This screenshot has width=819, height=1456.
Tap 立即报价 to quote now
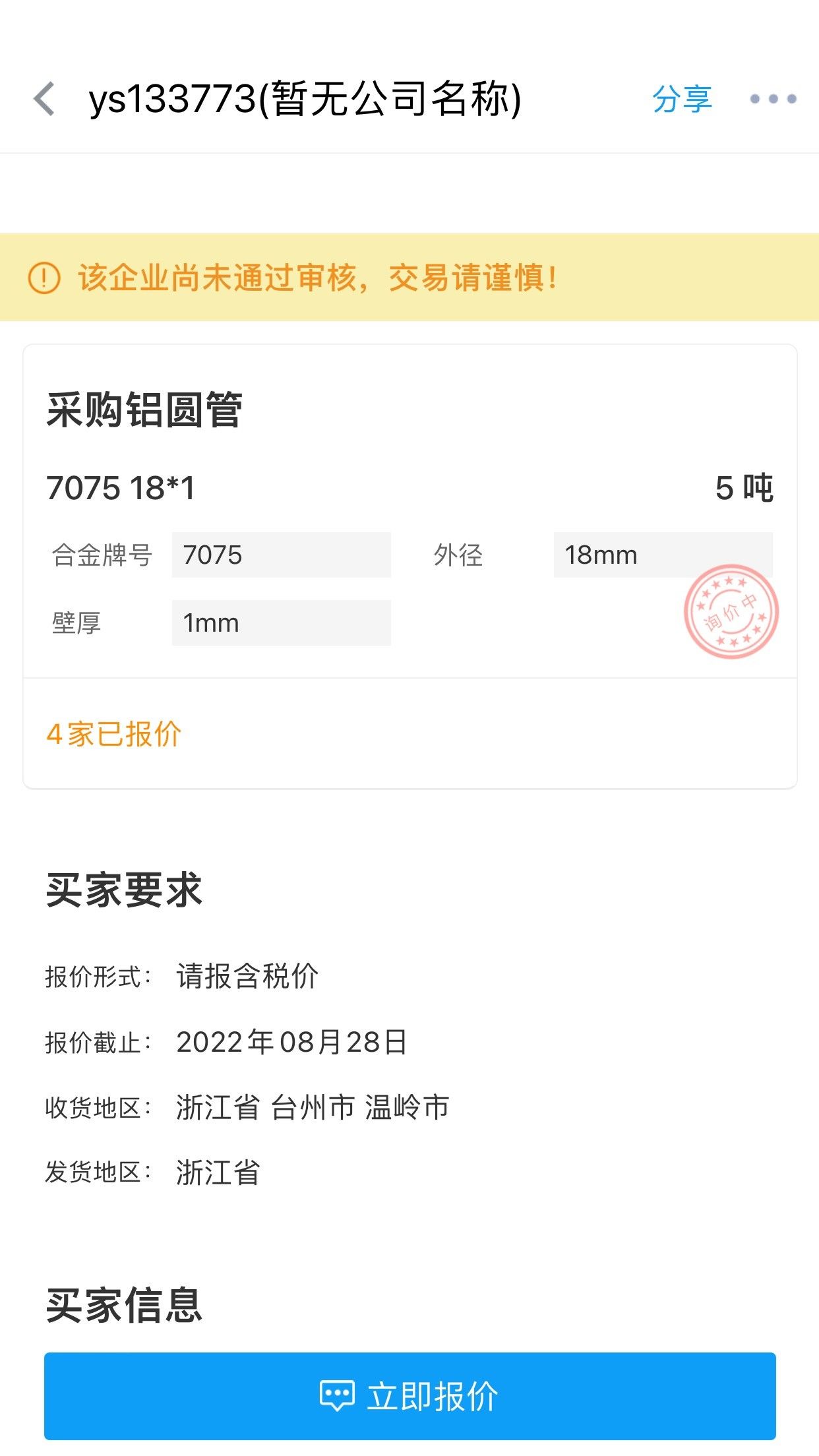click(x=409, y=1395)
